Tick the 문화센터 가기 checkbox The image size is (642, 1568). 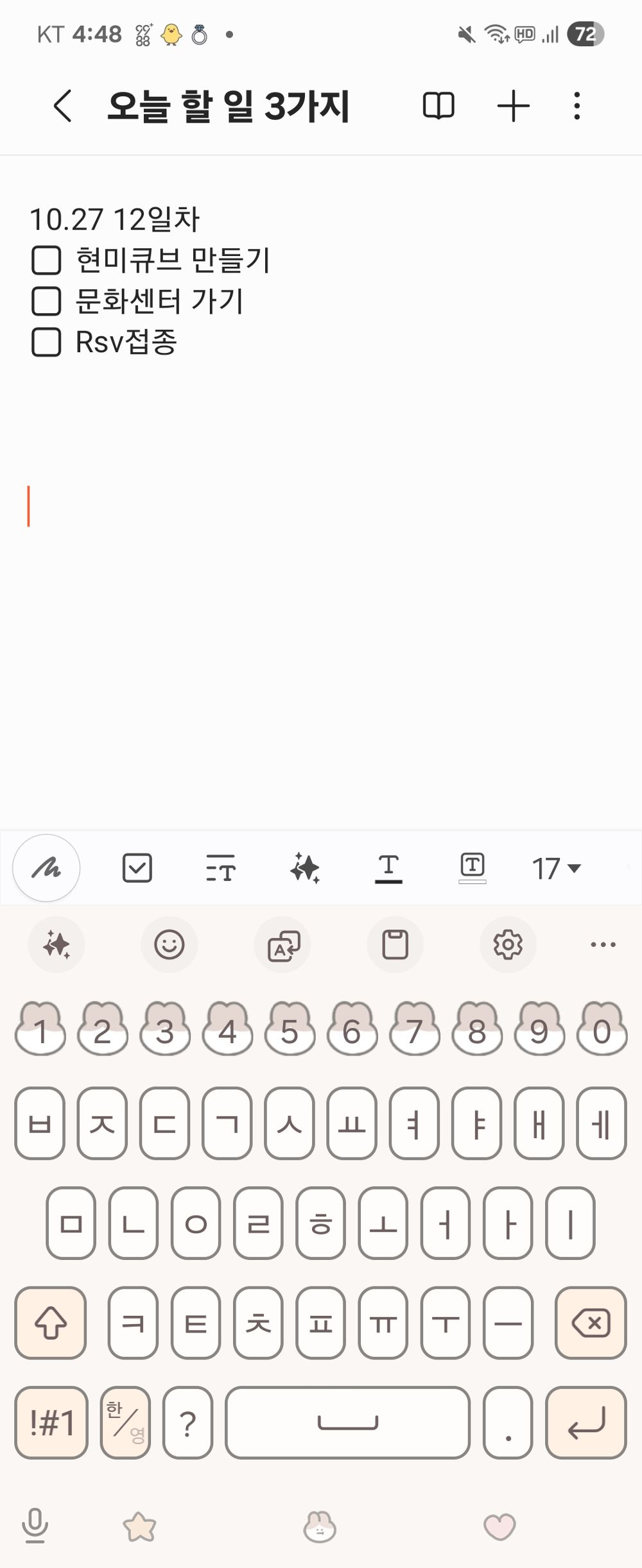click(46, 302)
